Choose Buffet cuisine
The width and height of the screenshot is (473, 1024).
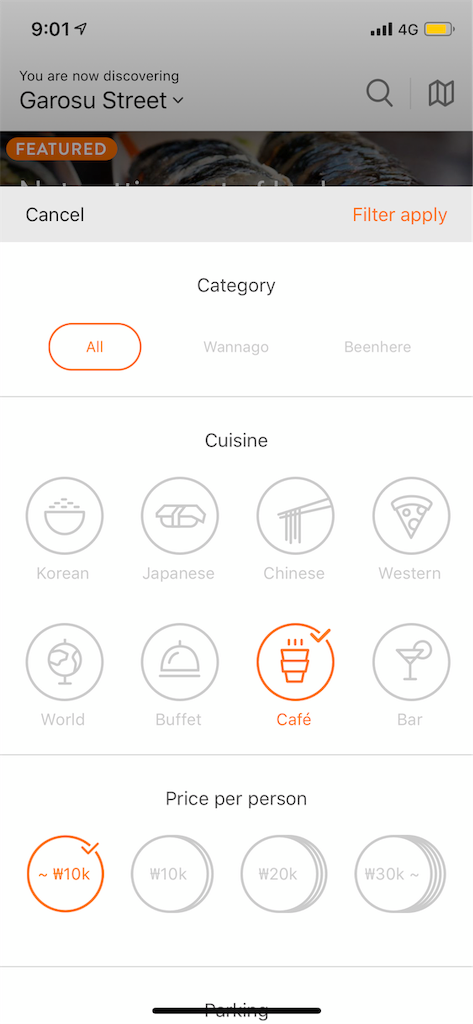pos(179,662)
